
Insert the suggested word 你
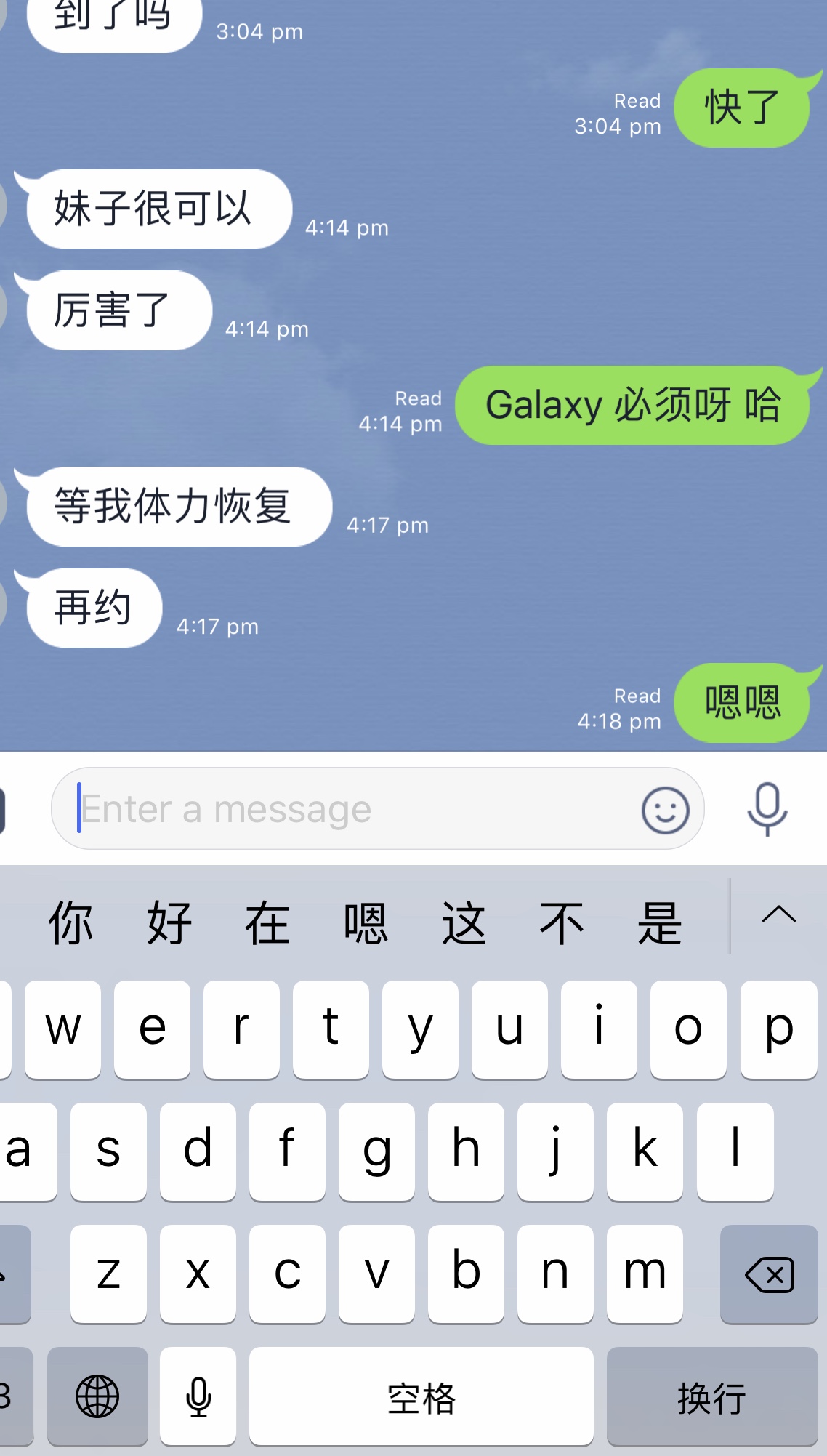[x=70, y=923]
